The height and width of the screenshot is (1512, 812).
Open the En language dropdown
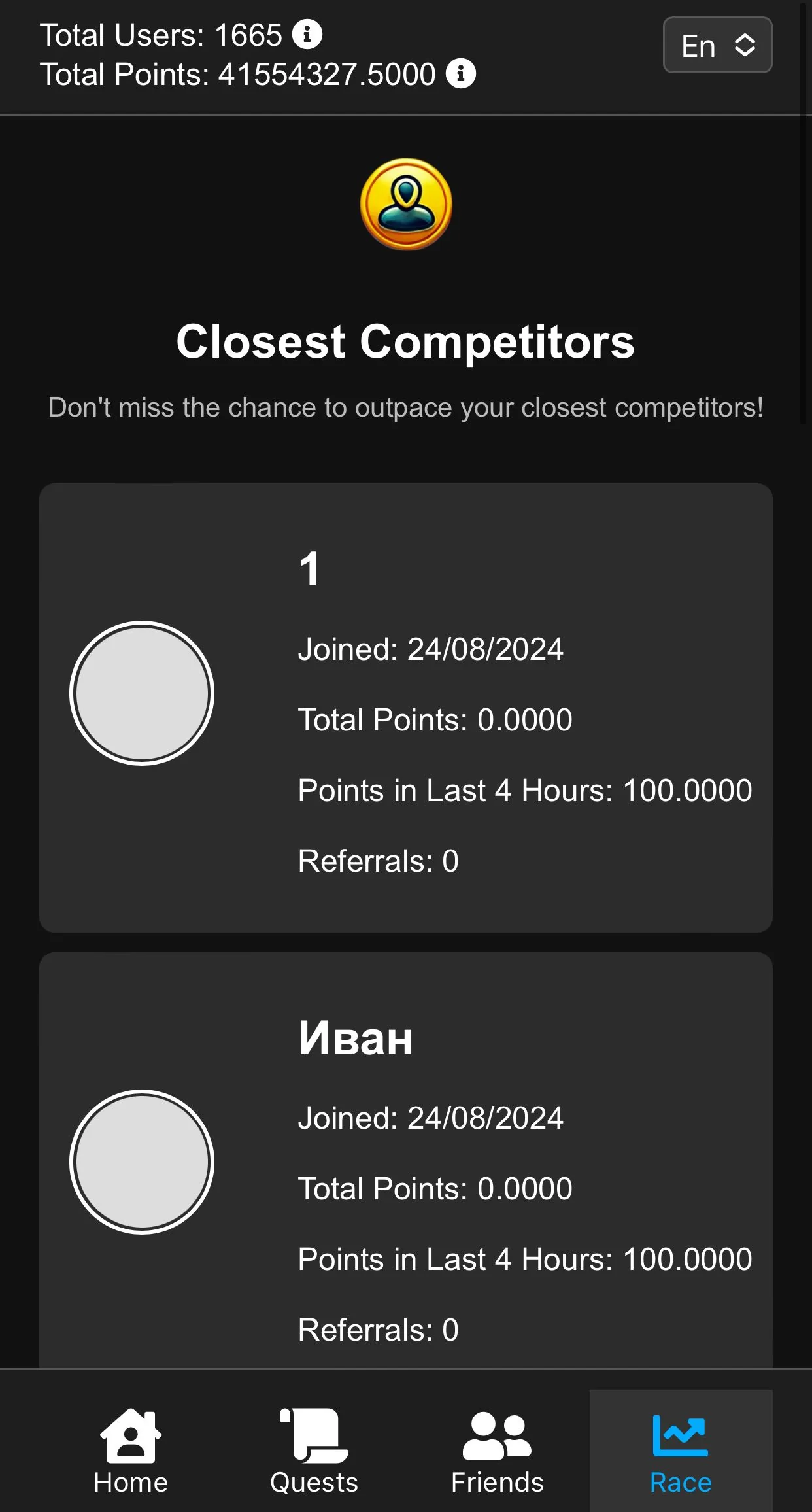(717, 45)
